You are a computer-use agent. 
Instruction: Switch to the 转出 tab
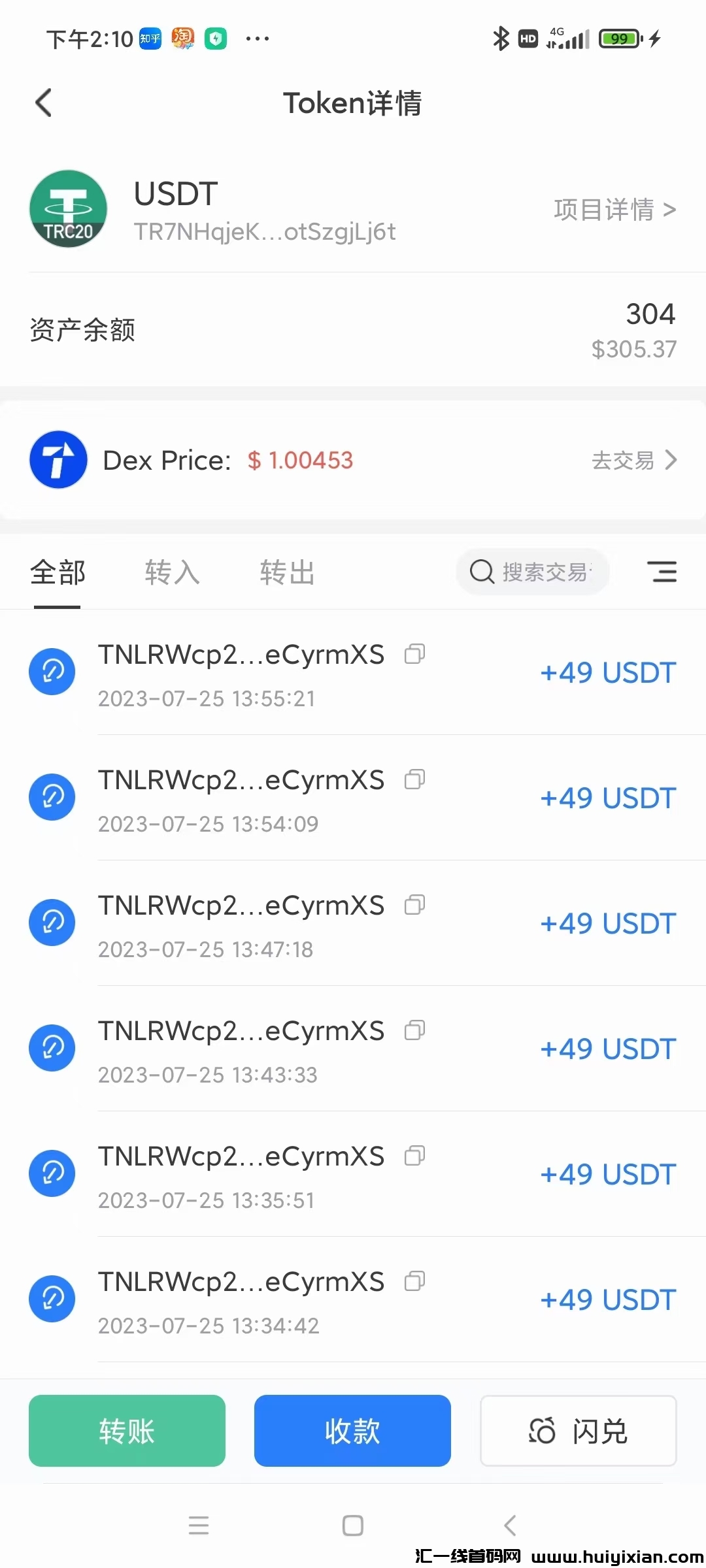(x=286, y=572)
